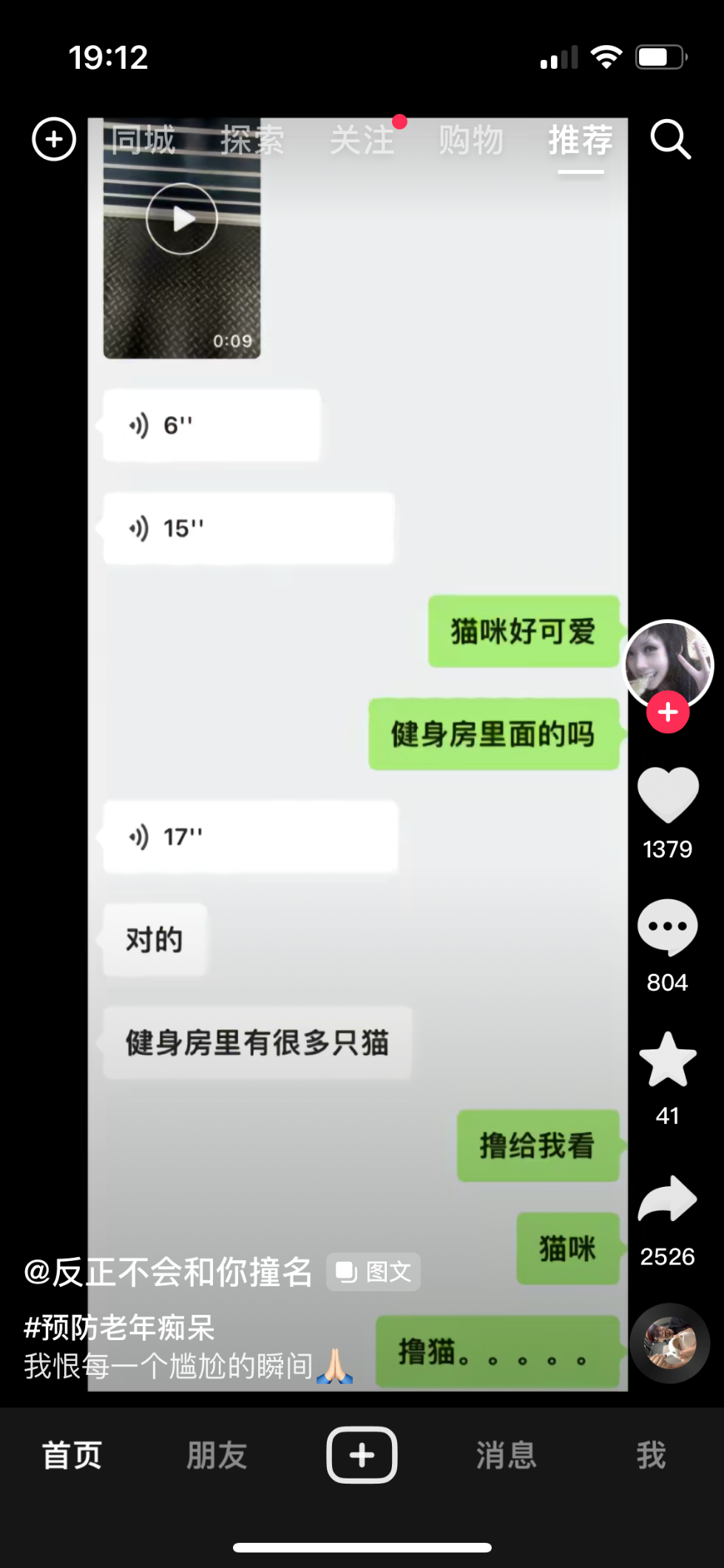
Task: Open the 消息 tab
Action: coord(507,1456)
